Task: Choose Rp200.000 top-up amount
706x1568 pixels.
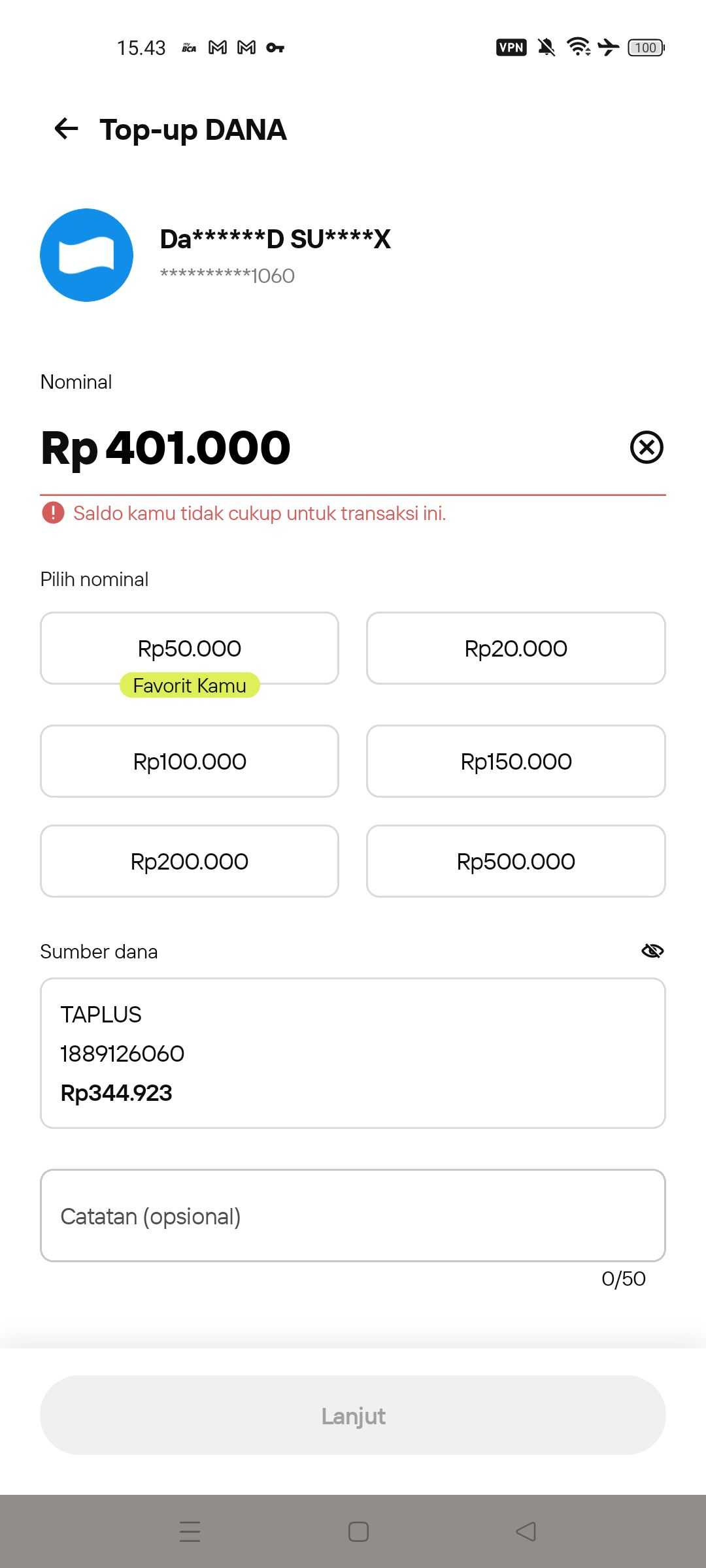Action: [190, 861]
